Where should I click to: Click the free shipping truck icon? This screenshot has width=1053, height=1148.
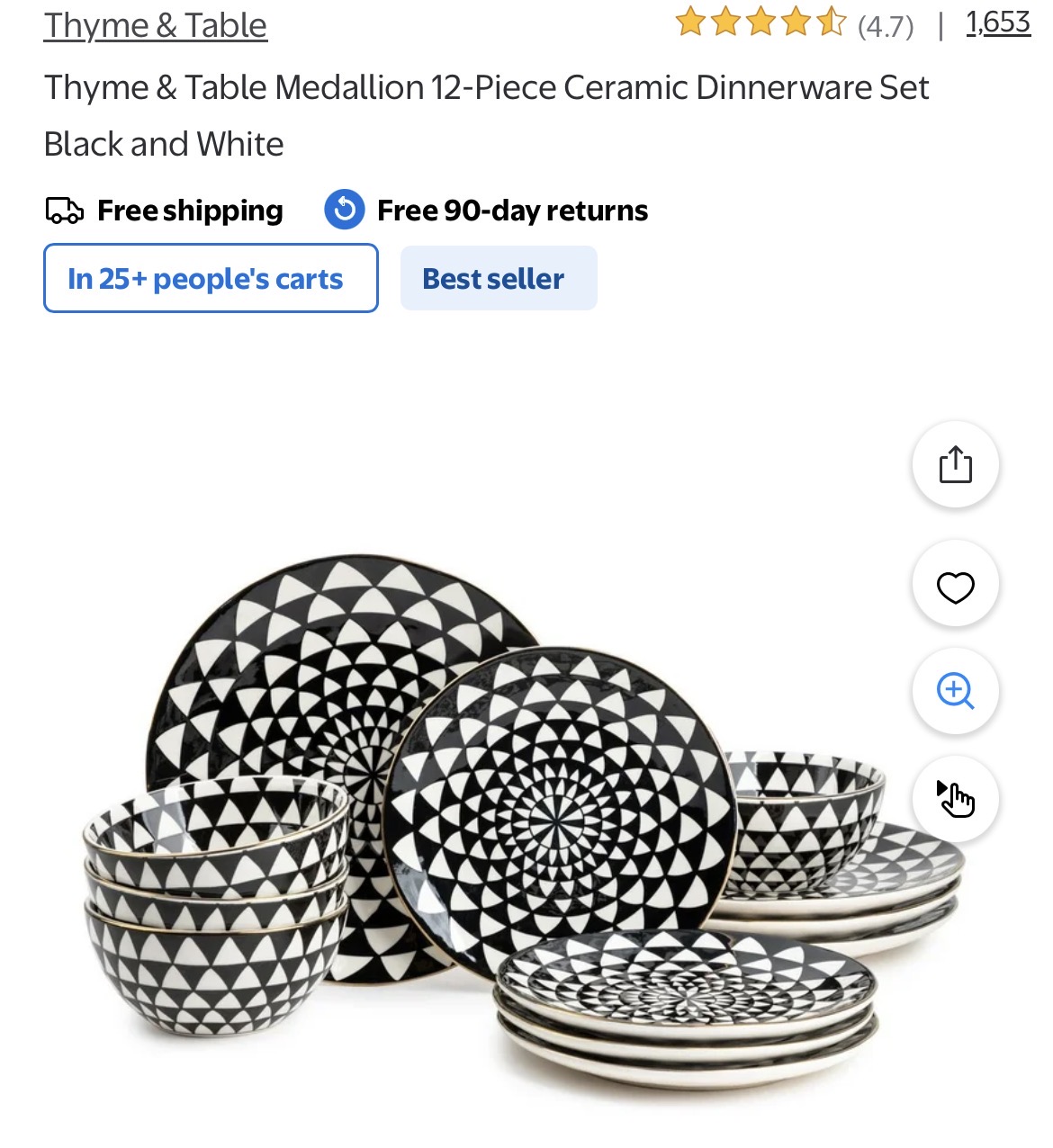(x=63, y=210)
